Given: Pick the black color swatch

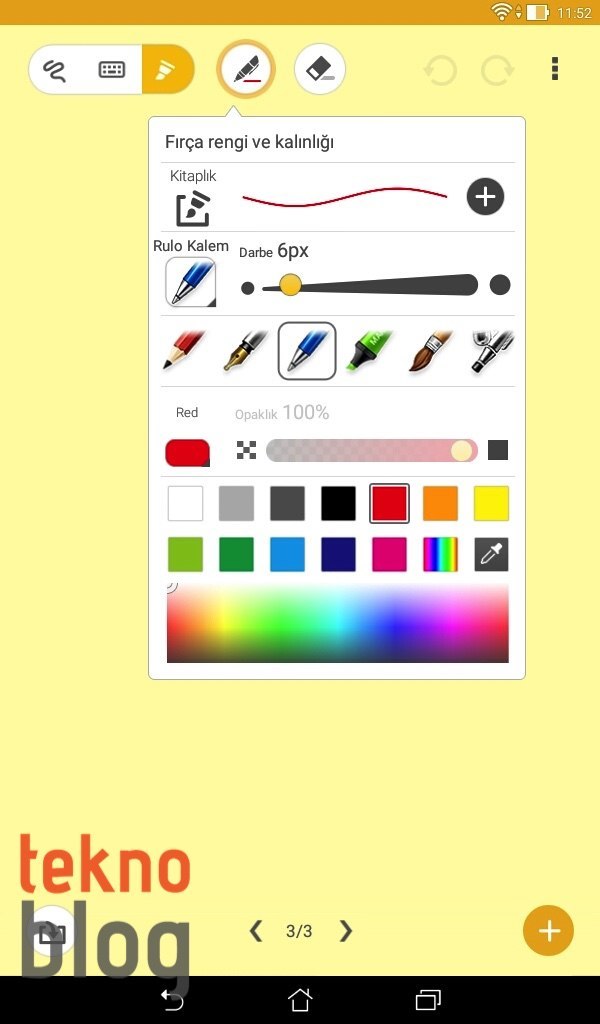Looking at the screenshot, I should (x=338, y=503).
